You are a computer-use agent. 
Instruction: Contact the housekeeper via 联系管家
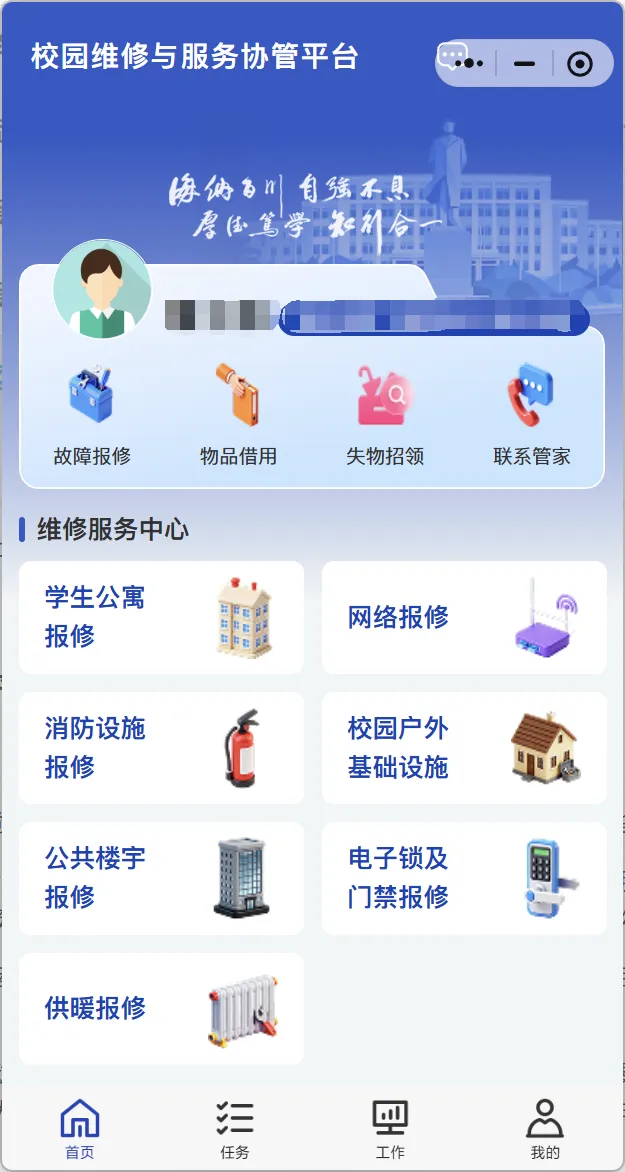(x=531, y=416)
